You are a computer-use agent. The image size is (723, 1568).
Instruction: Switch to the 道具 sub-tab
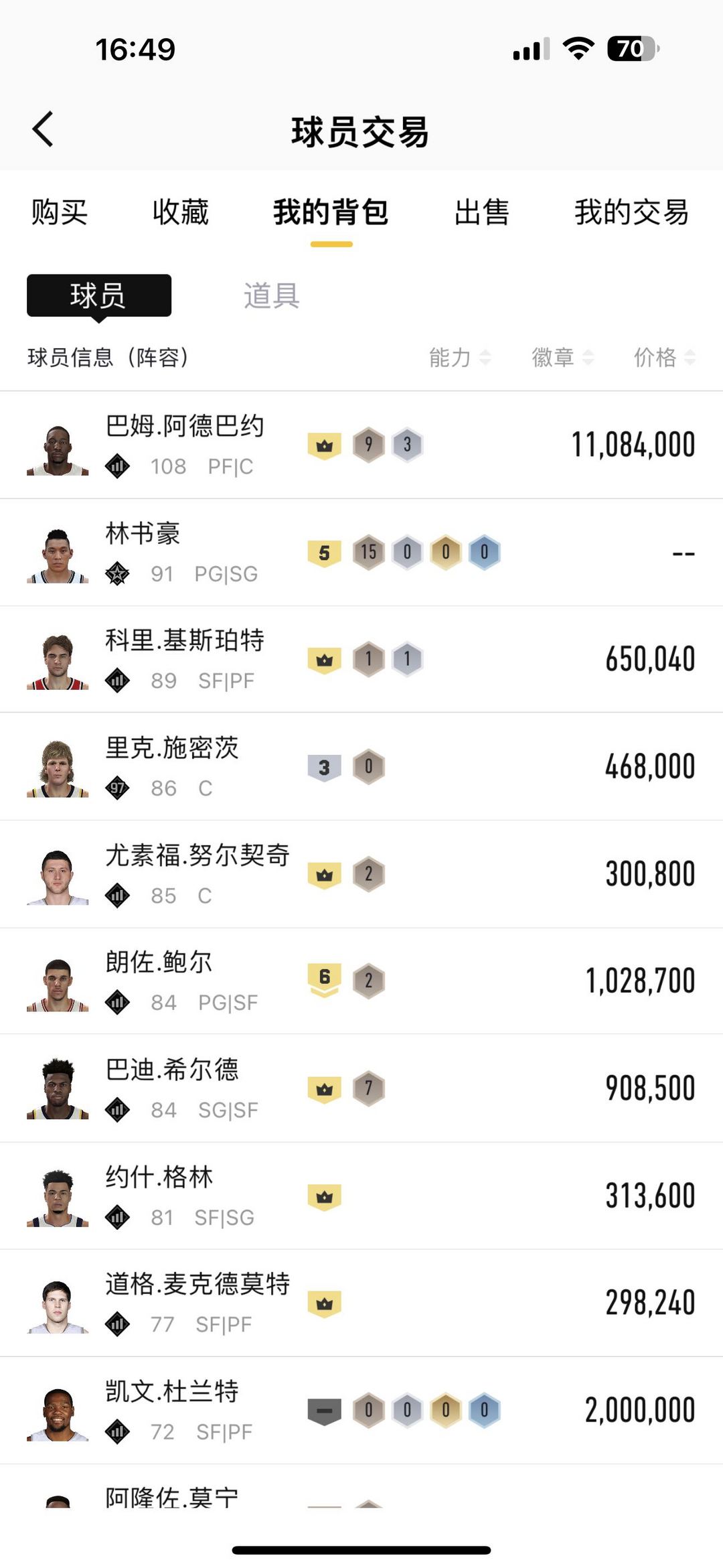pyautogui.click(x=271, y=295)
